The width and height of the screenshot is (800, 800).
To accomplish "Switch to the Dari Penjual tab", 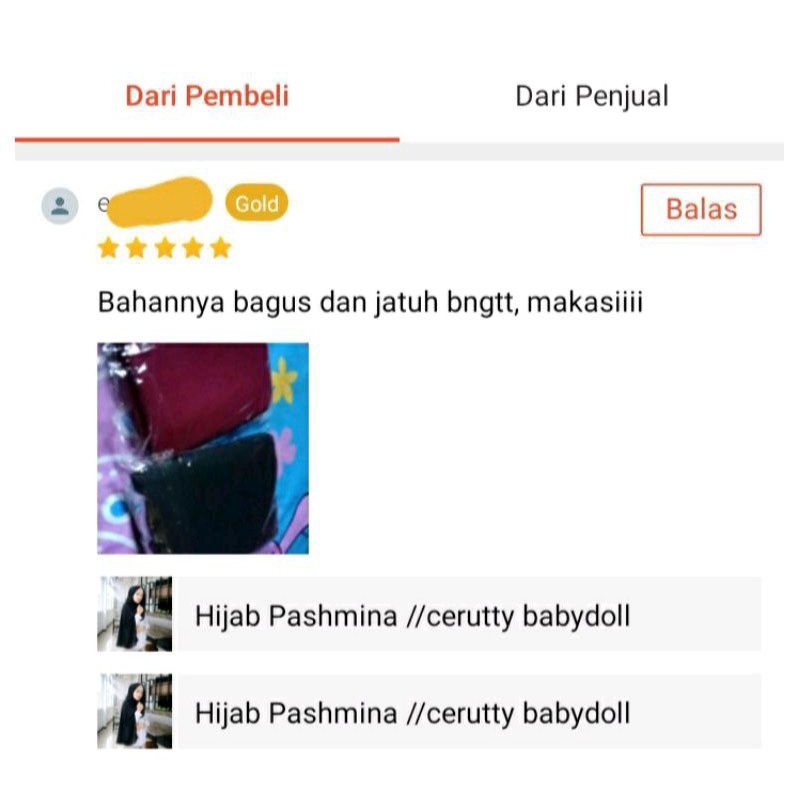I will pyautogui.click(x=591, y=96).
